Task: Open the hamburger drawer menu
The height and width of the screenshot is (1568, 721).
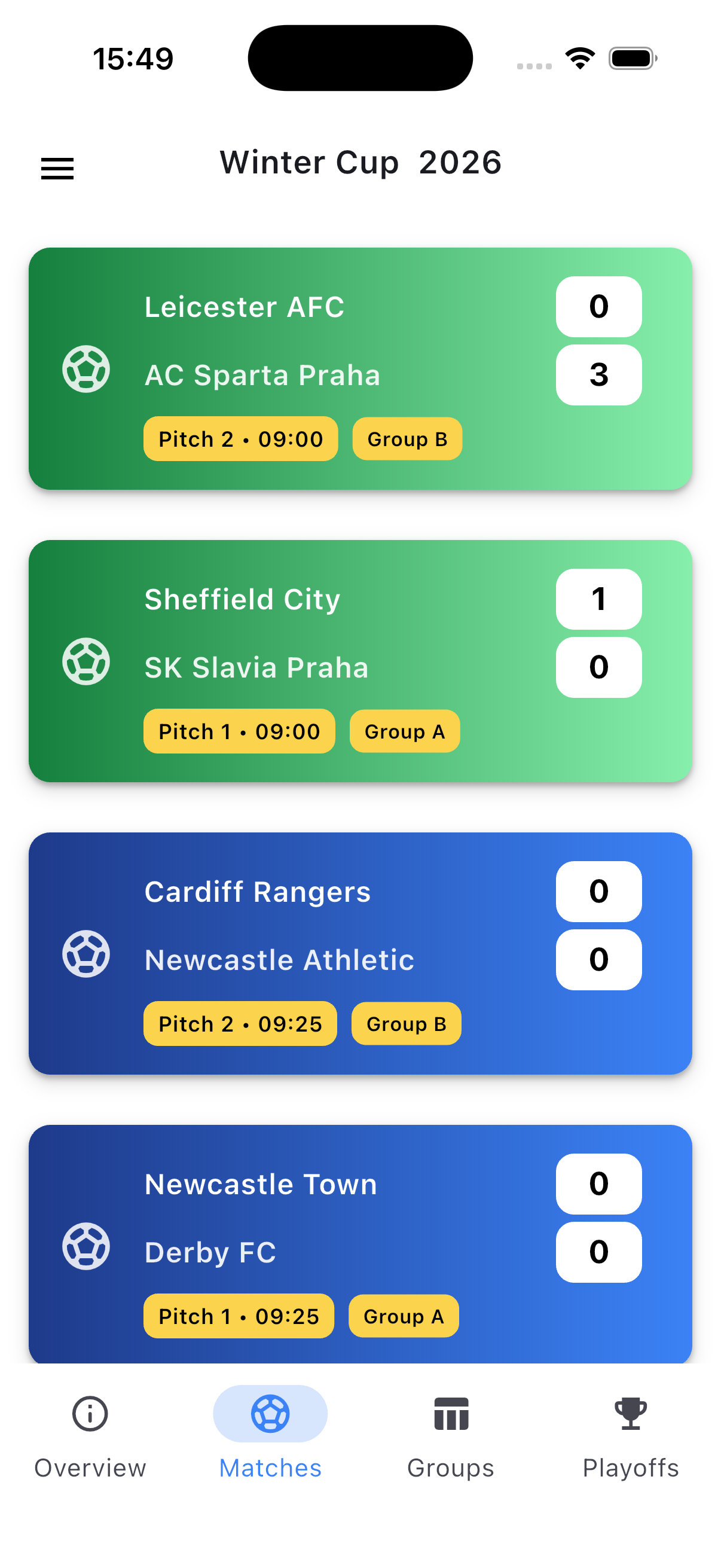Action: (57, 168)
